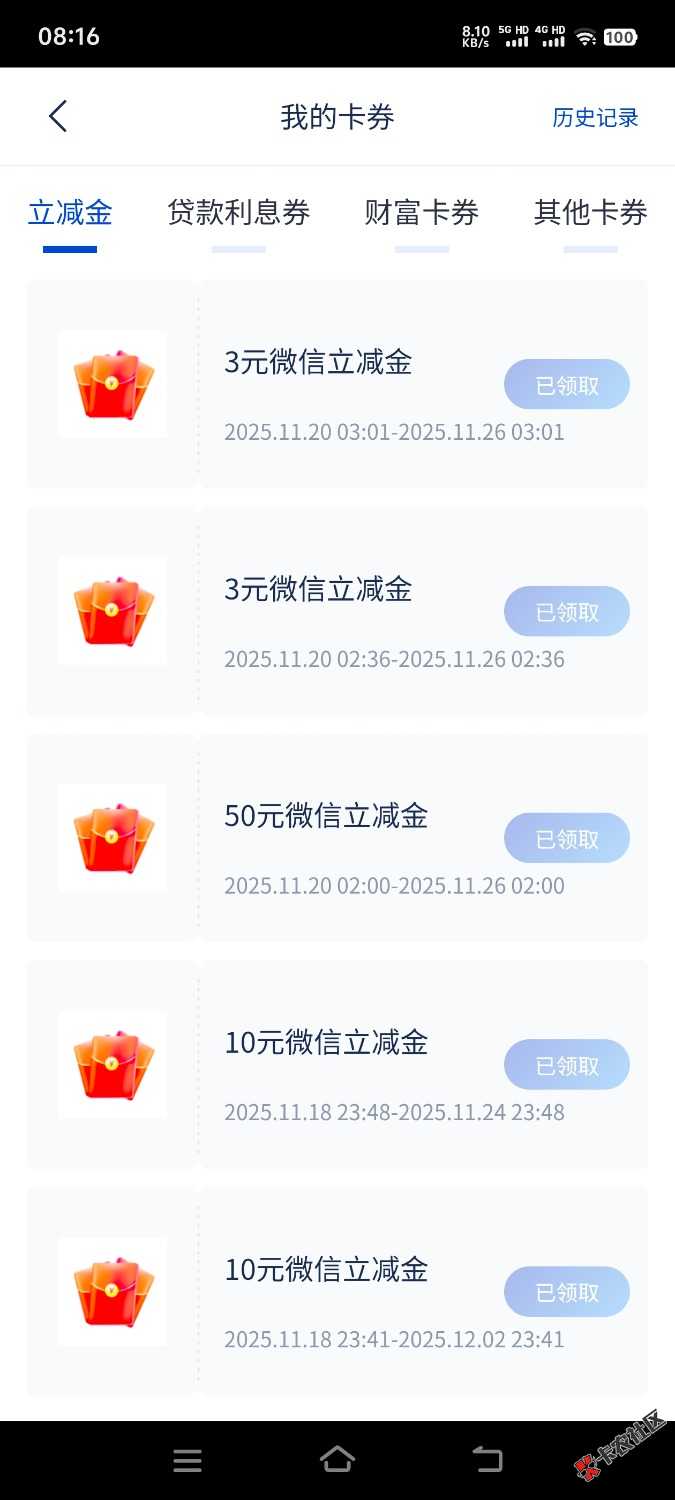Switch to the 贷款利息券 tab
The image size is (675, 1500).
[238, 213]
